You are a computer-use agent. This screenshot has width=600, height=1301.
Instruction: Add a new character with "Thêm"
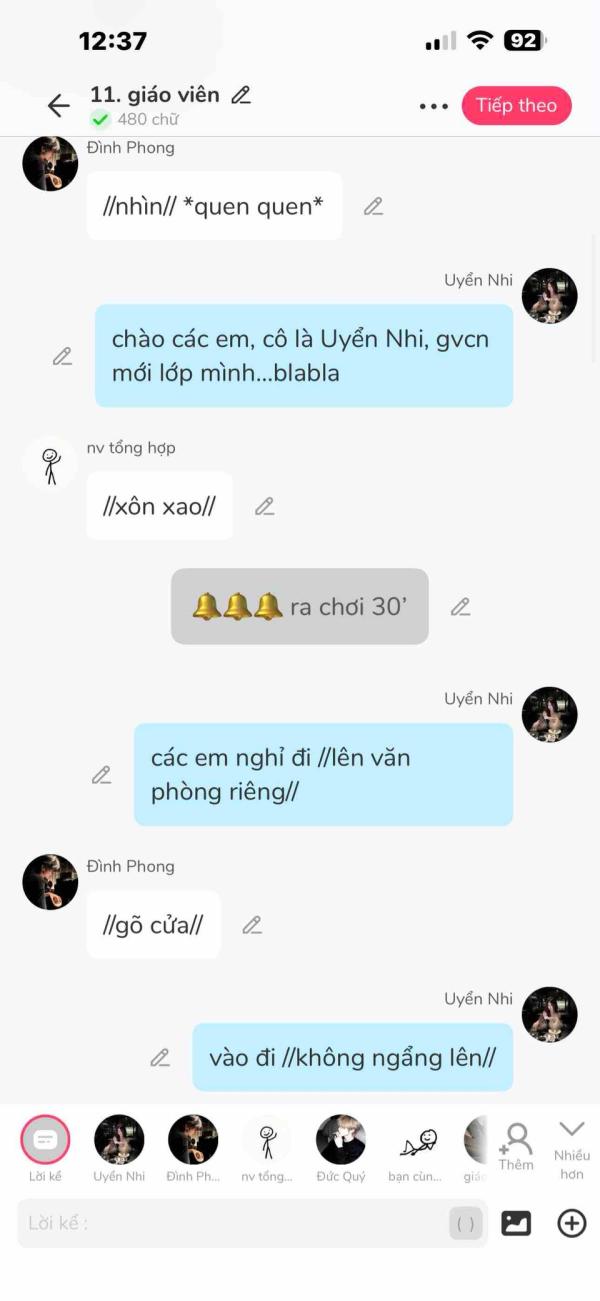(516, 1145)
